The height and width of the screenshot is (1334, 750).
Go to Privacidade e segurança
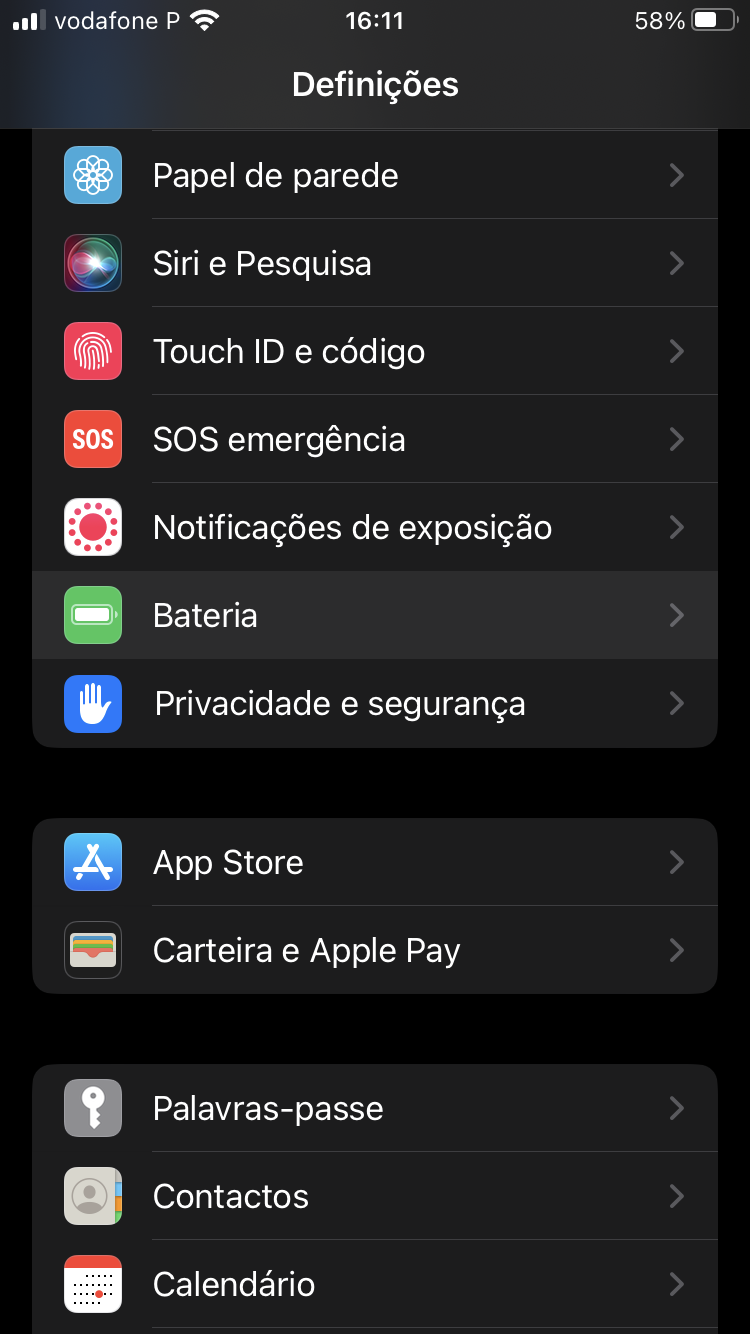(x=375, y=704)
